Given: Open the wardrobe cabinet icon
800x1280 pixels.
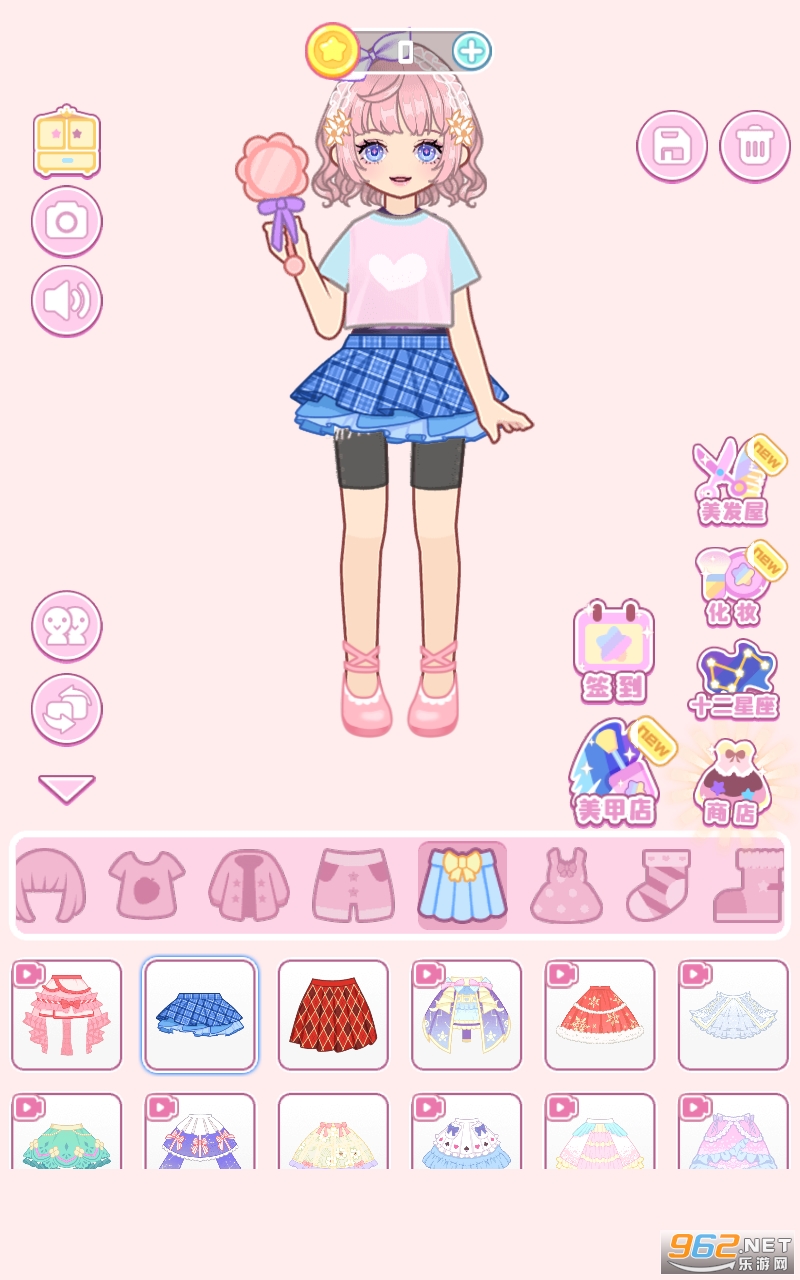Looking at the screenshot, I should (x=67, y=141).
